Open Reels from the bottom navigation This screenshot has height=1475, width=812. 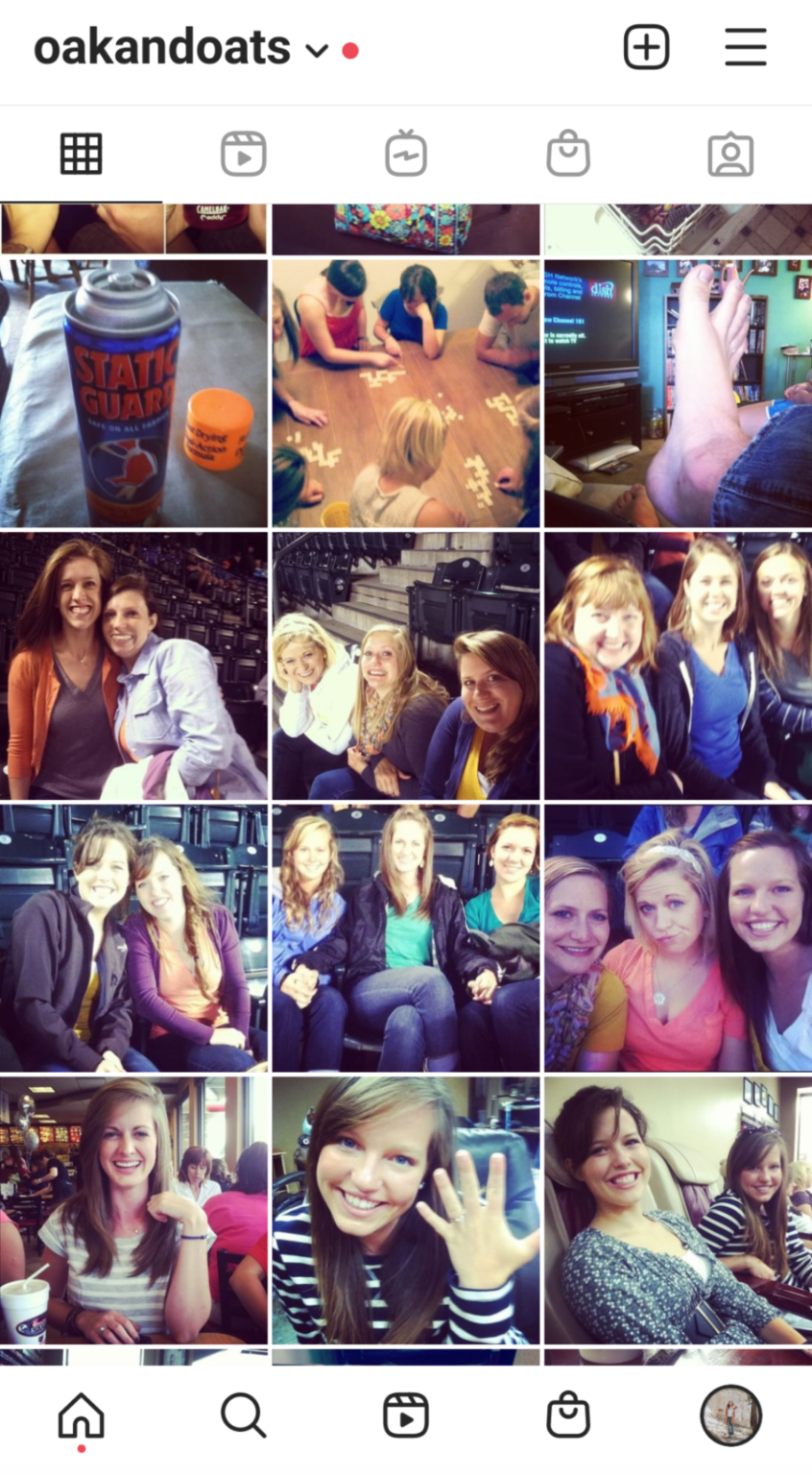pos(406,1415)
